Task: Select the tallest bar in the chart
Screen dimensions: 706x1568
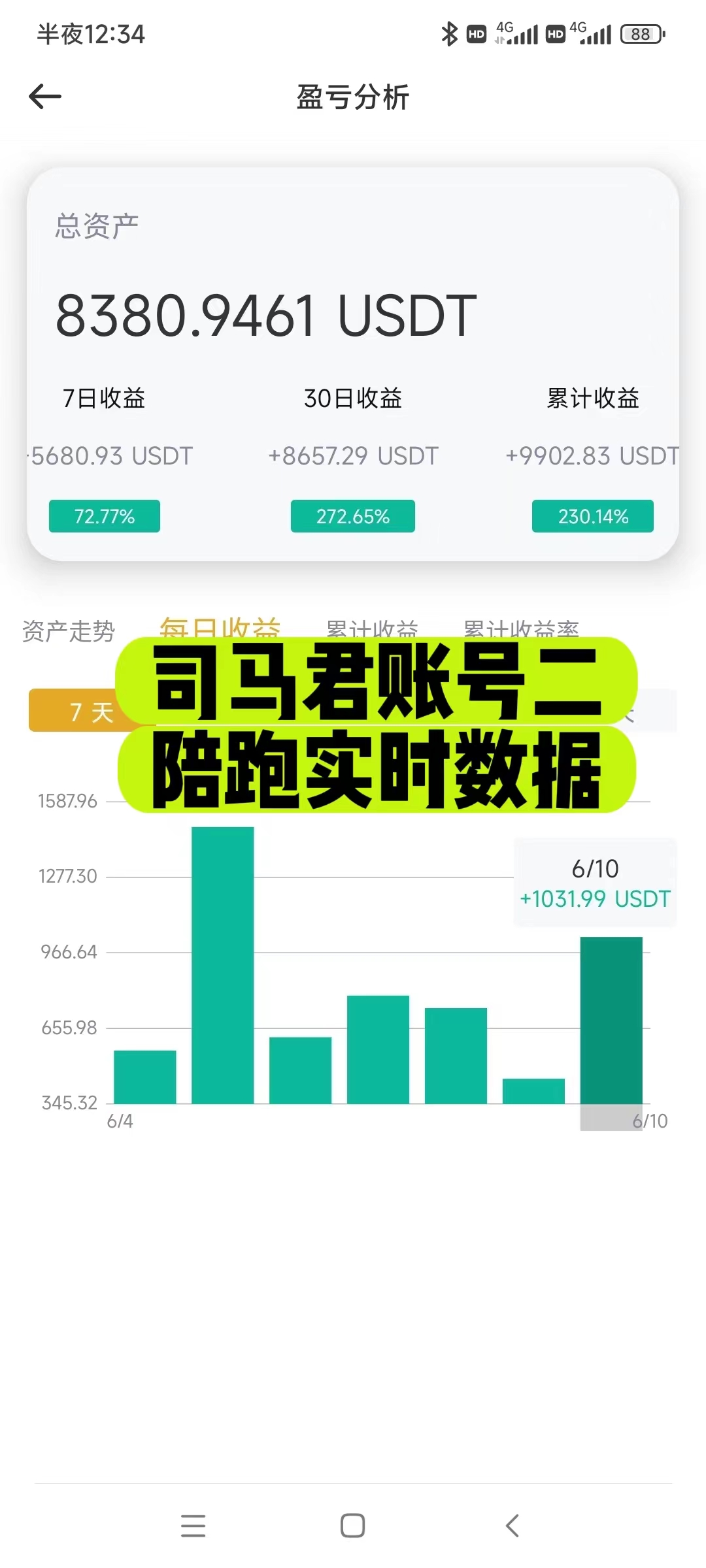Action: [222, 966]
